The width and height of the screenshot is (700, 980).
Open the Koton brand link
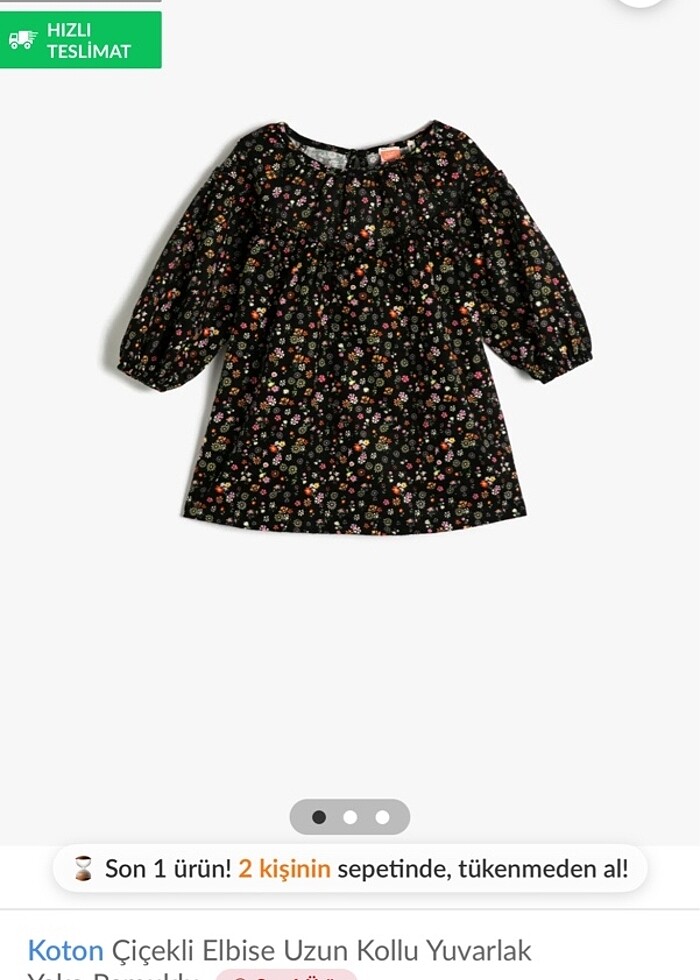tap(65, 949)
